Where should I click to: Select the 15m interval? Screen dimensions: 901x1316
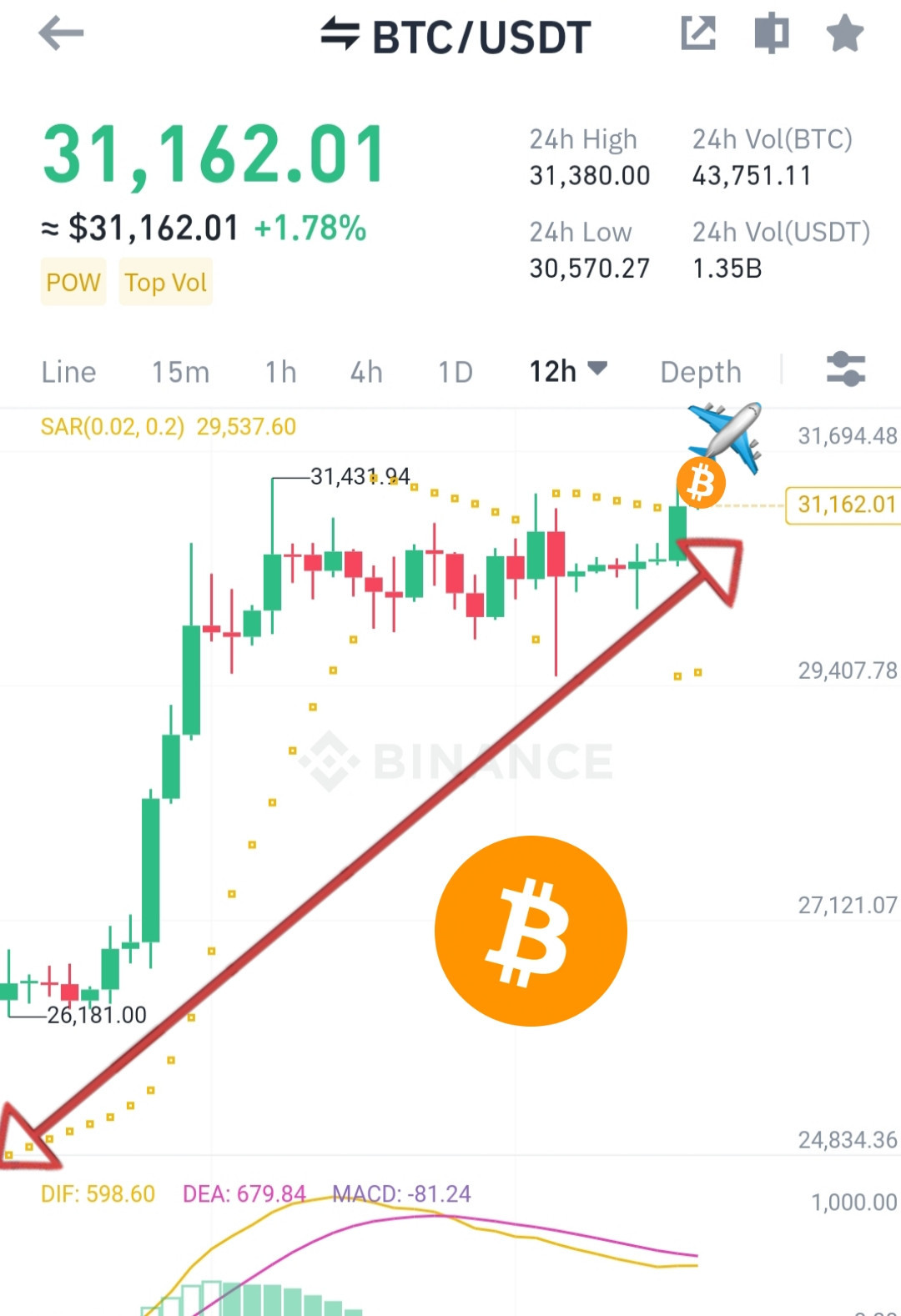click(x=180, y=372)
